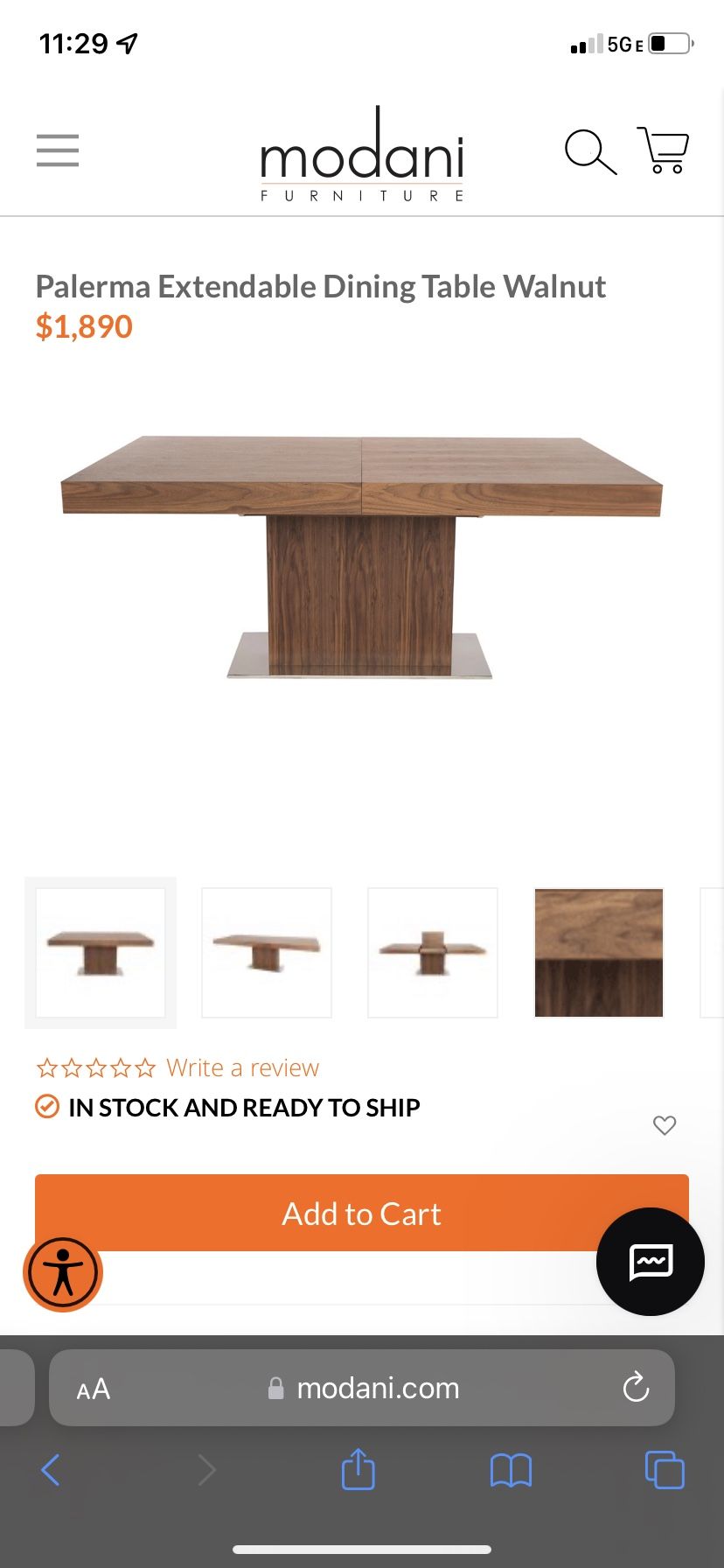The width and height of the screenshot is (724, 1568).
Task: Tap the padlock in the address bar
Action: coord(275,1388)
